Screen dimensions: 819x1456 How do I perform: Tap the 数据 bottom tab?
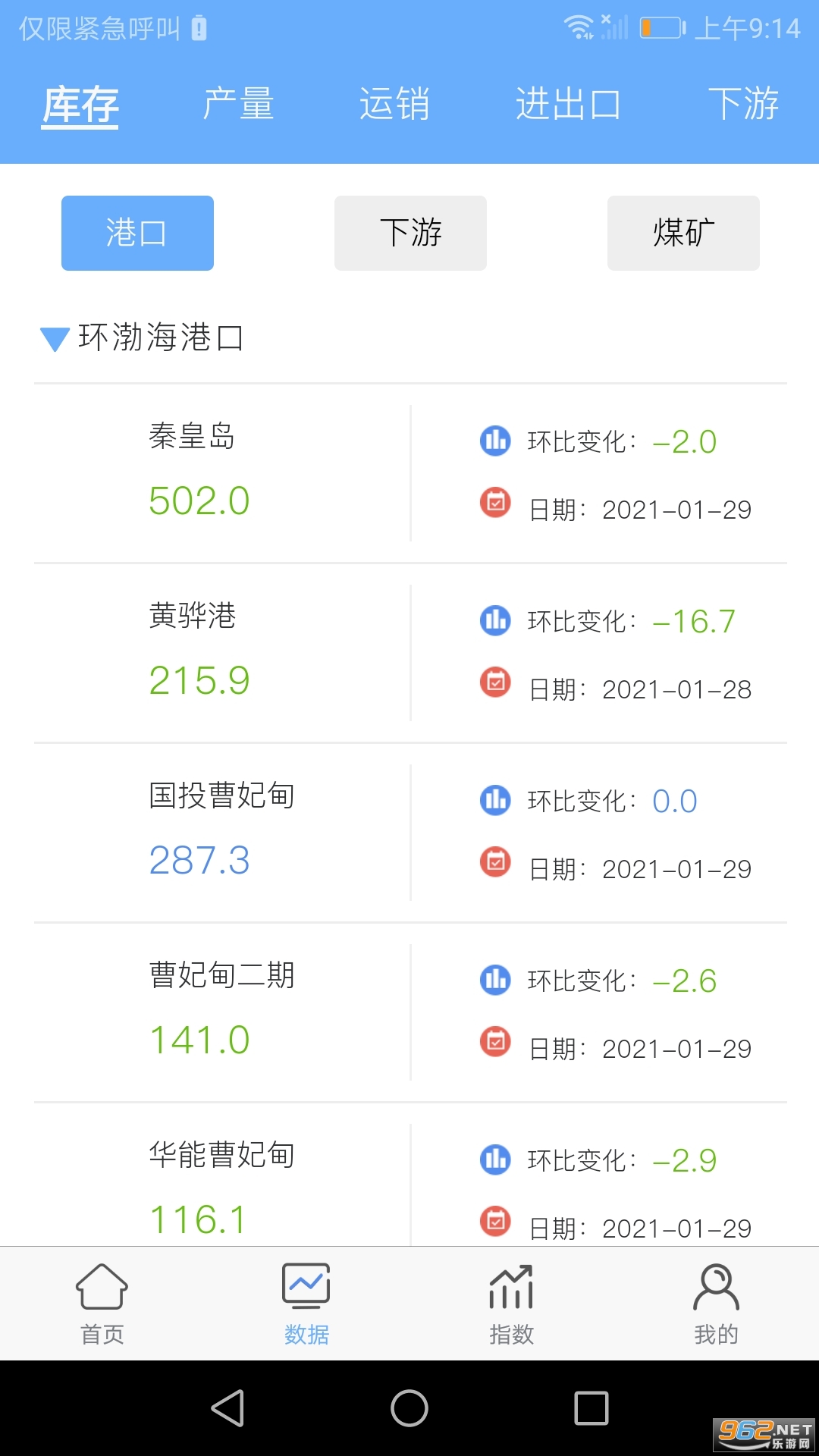point(306,1304)
